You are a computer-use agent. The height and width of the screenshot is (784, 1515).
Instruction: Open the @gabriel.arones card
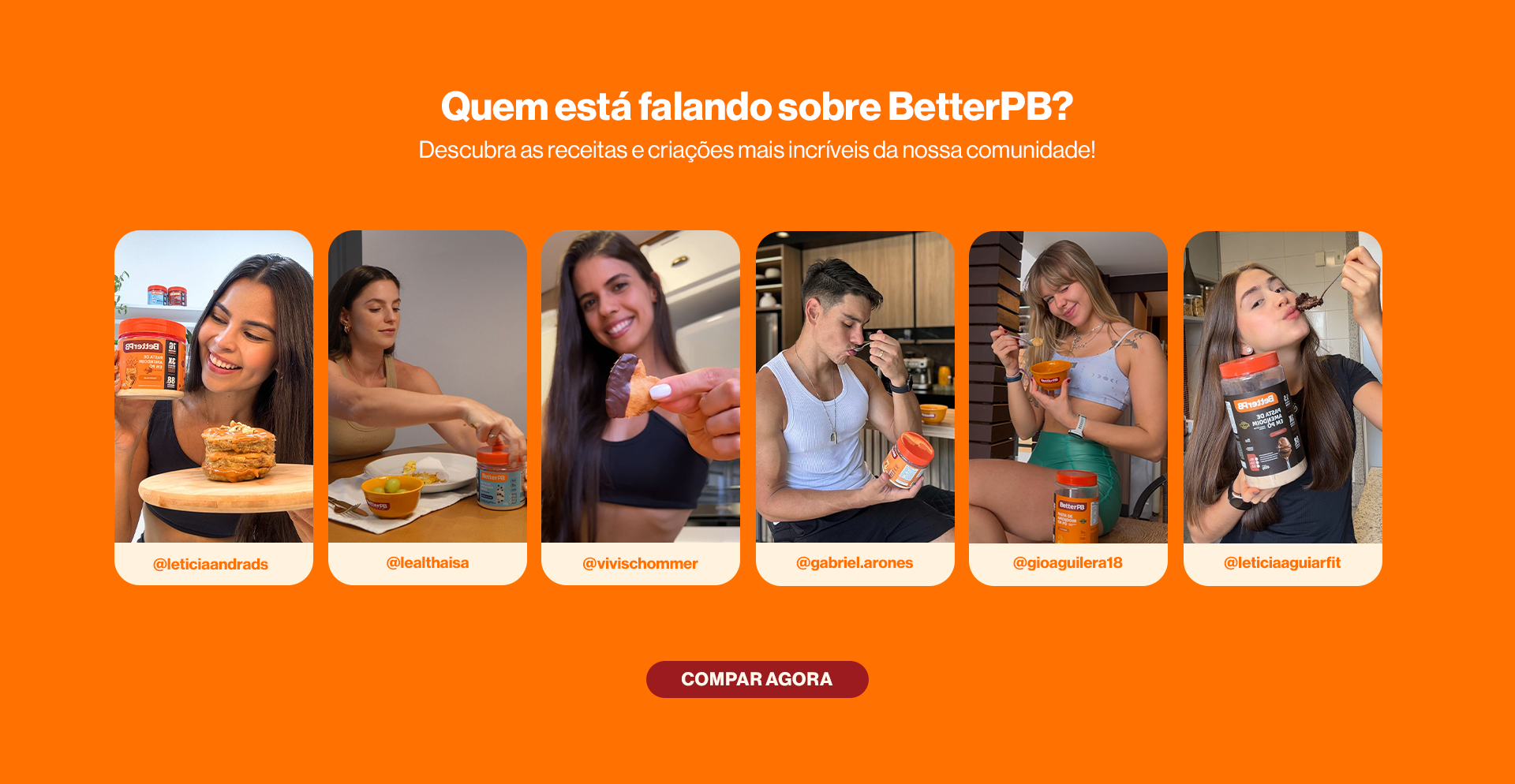tap(855, 406)
